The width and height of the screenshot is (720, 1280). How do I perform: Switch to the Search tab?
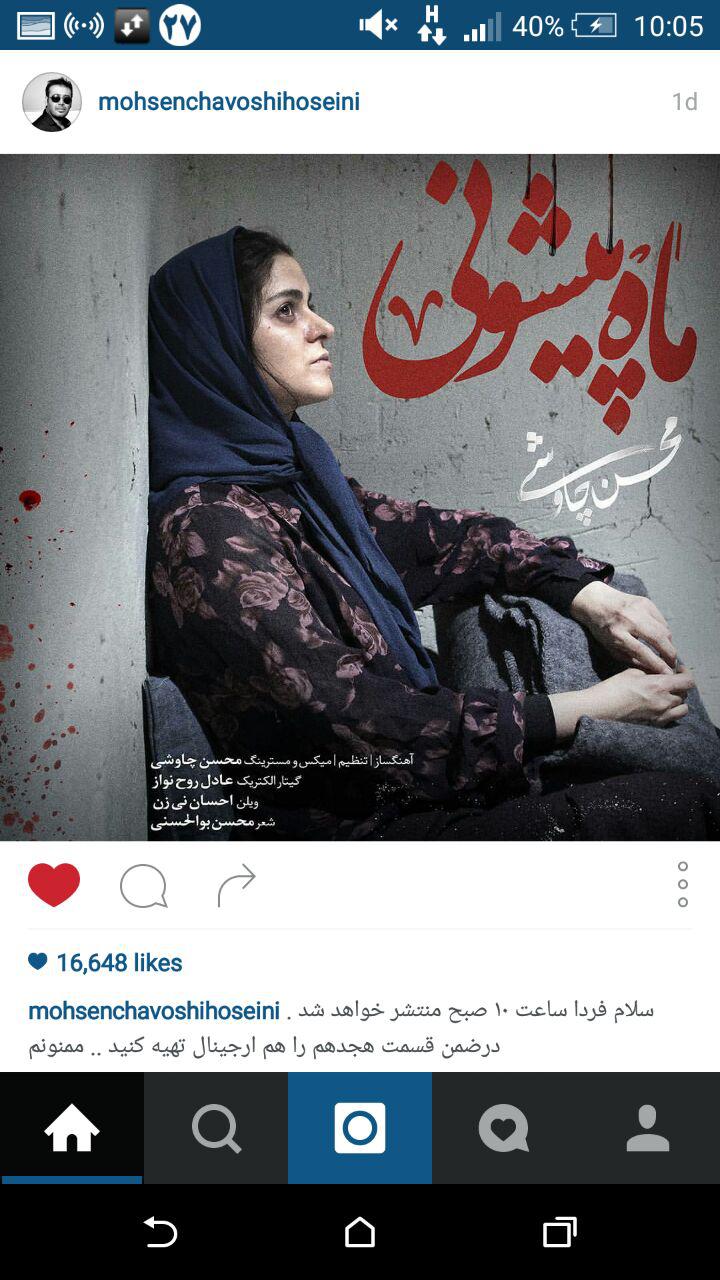pyautogui.click(x=216, y=1129)
